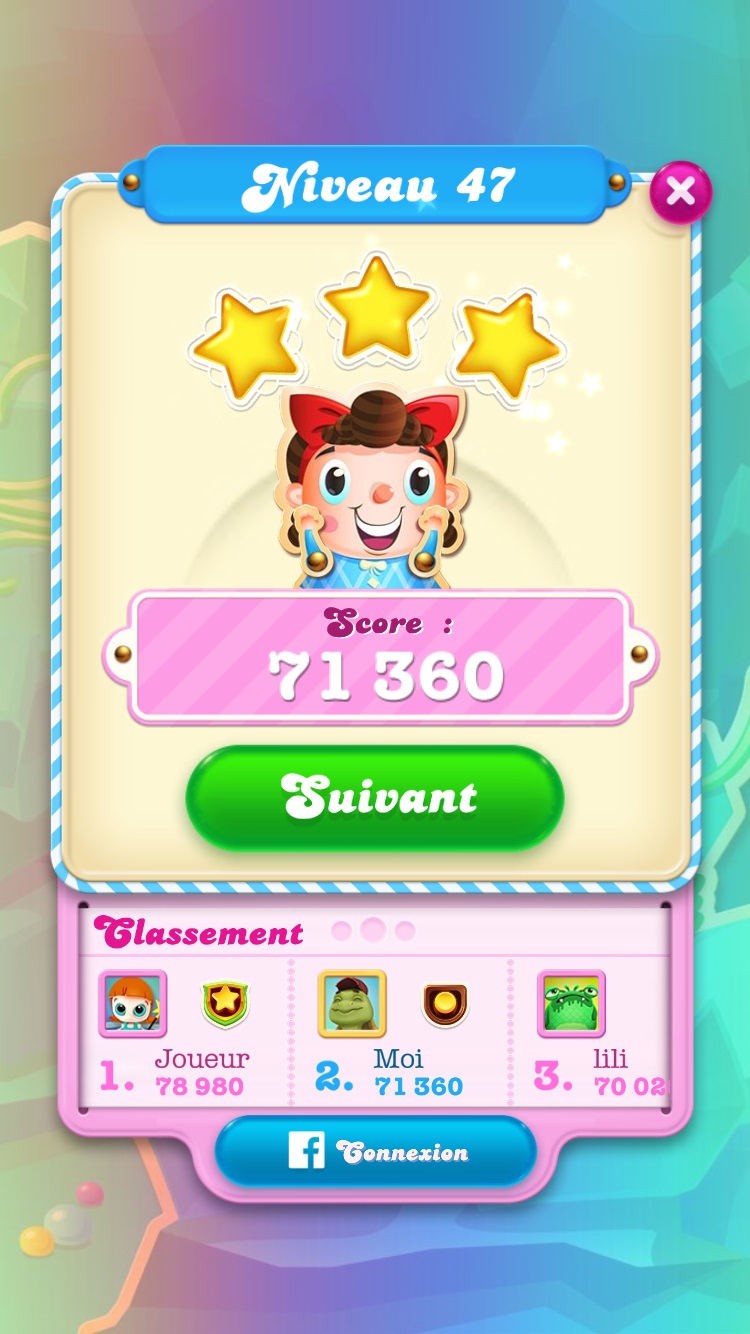Viewport: 750px width, 1334px height.
Task: Close the Niveau 47 results dialog
Action: (680, 191)
